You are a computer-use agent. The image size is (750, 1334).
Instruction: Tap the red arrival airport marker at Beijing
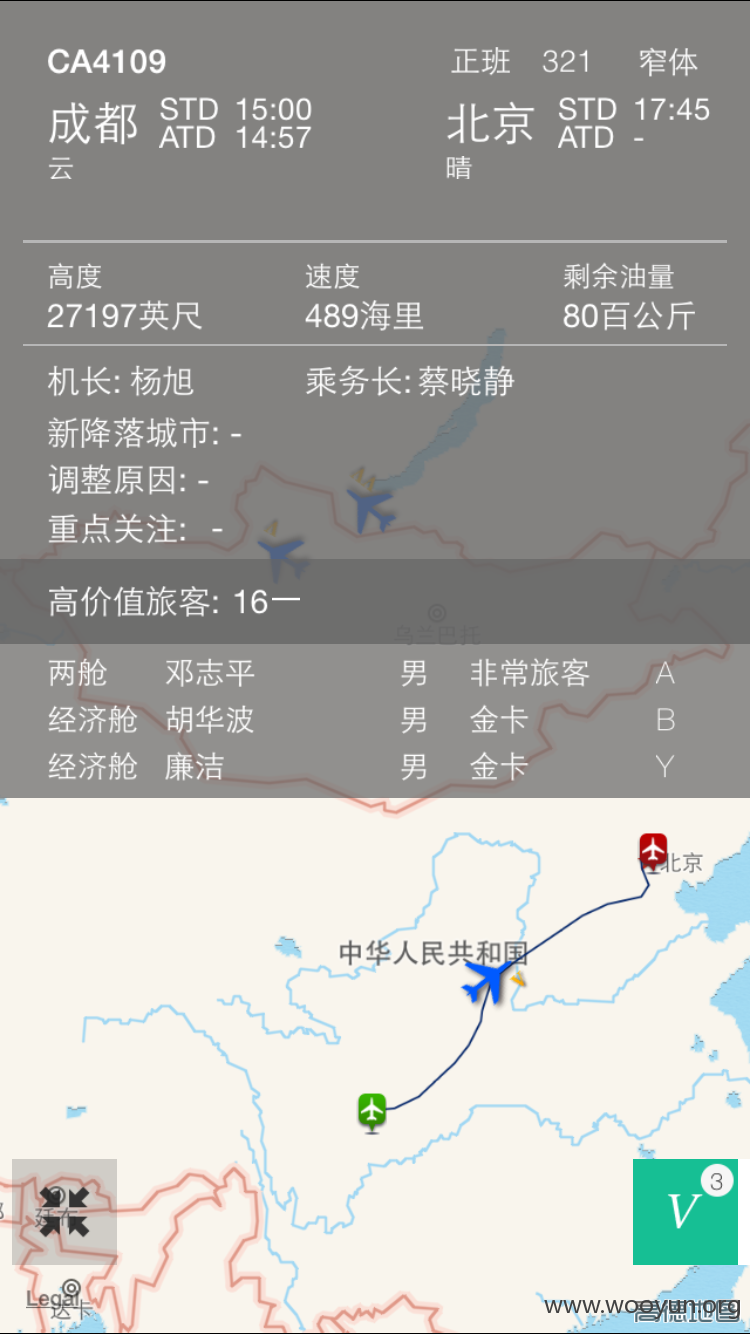(x=653, y=853)
